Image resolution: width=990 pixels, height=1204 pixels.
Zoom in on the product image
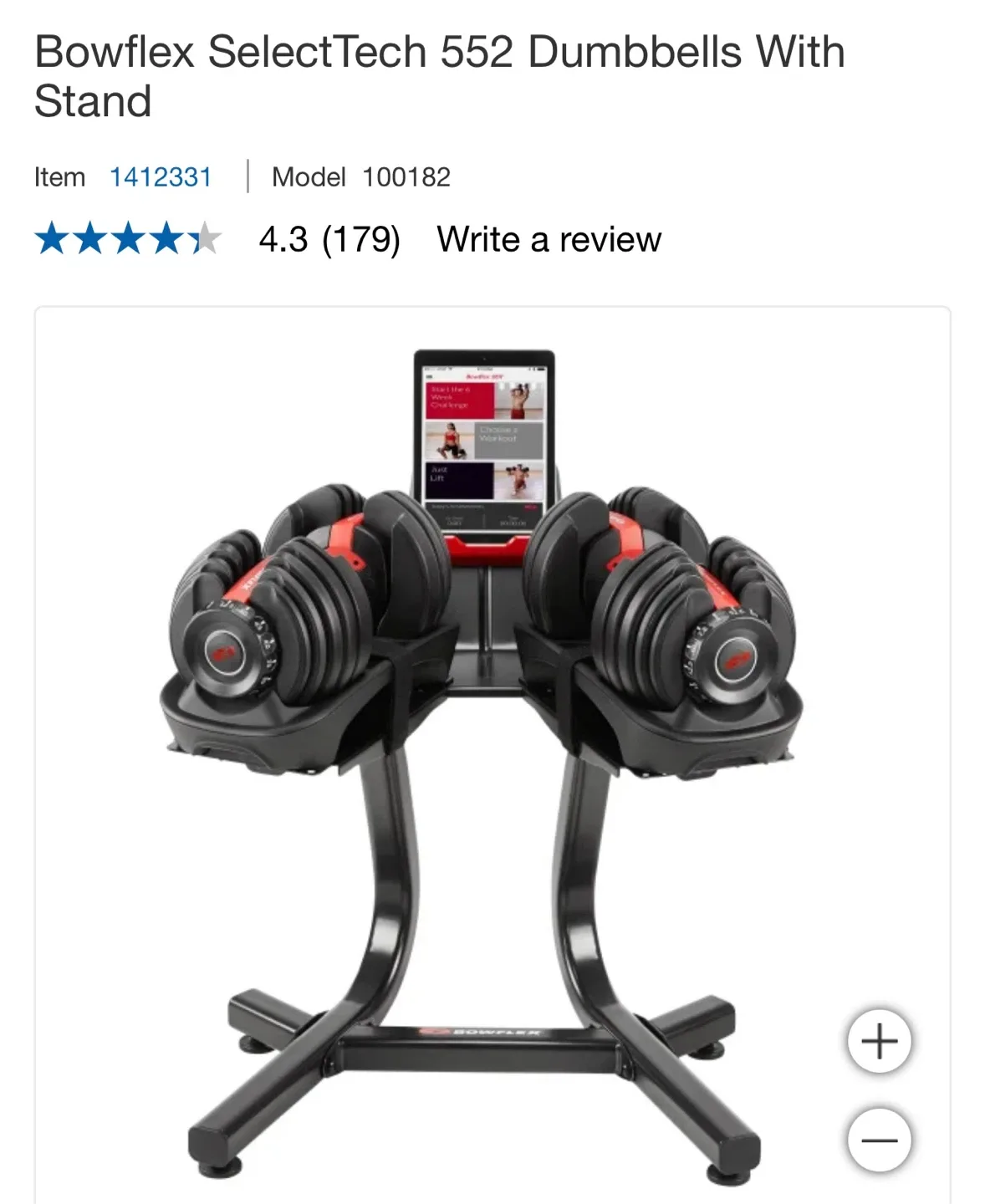click(x=879, y=1042)
